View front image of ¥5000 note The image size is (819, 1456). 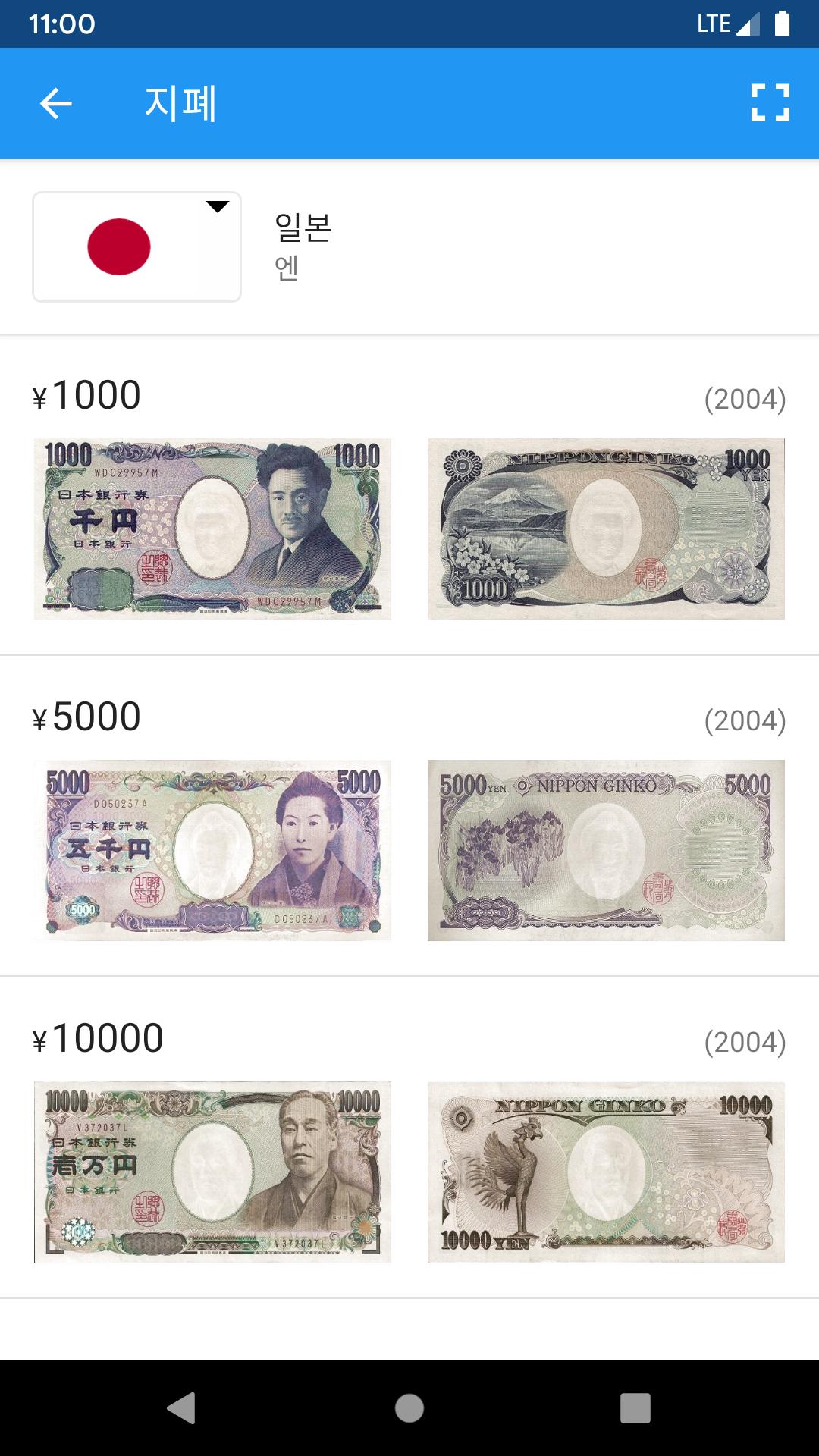[212, 850]
